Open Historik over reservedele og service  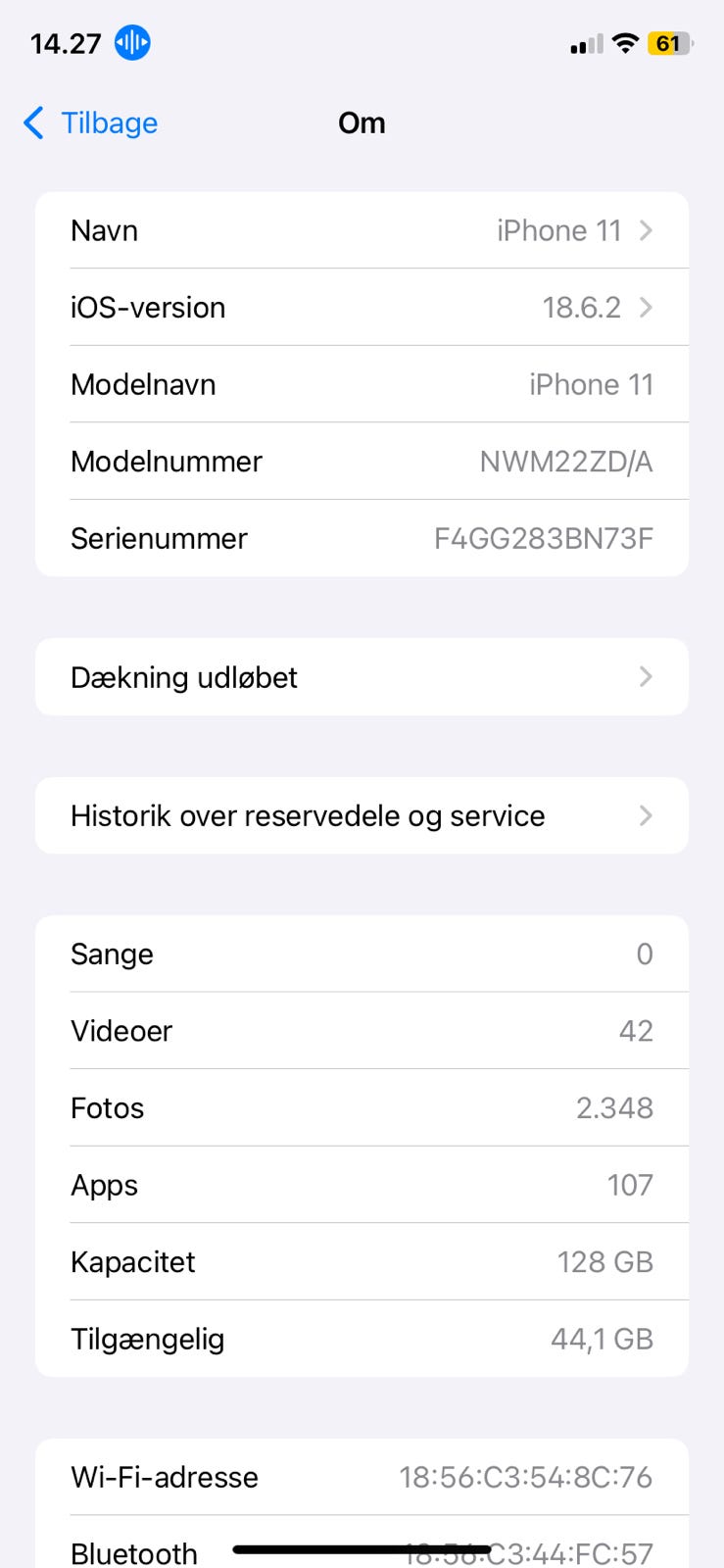click(362, 815)
